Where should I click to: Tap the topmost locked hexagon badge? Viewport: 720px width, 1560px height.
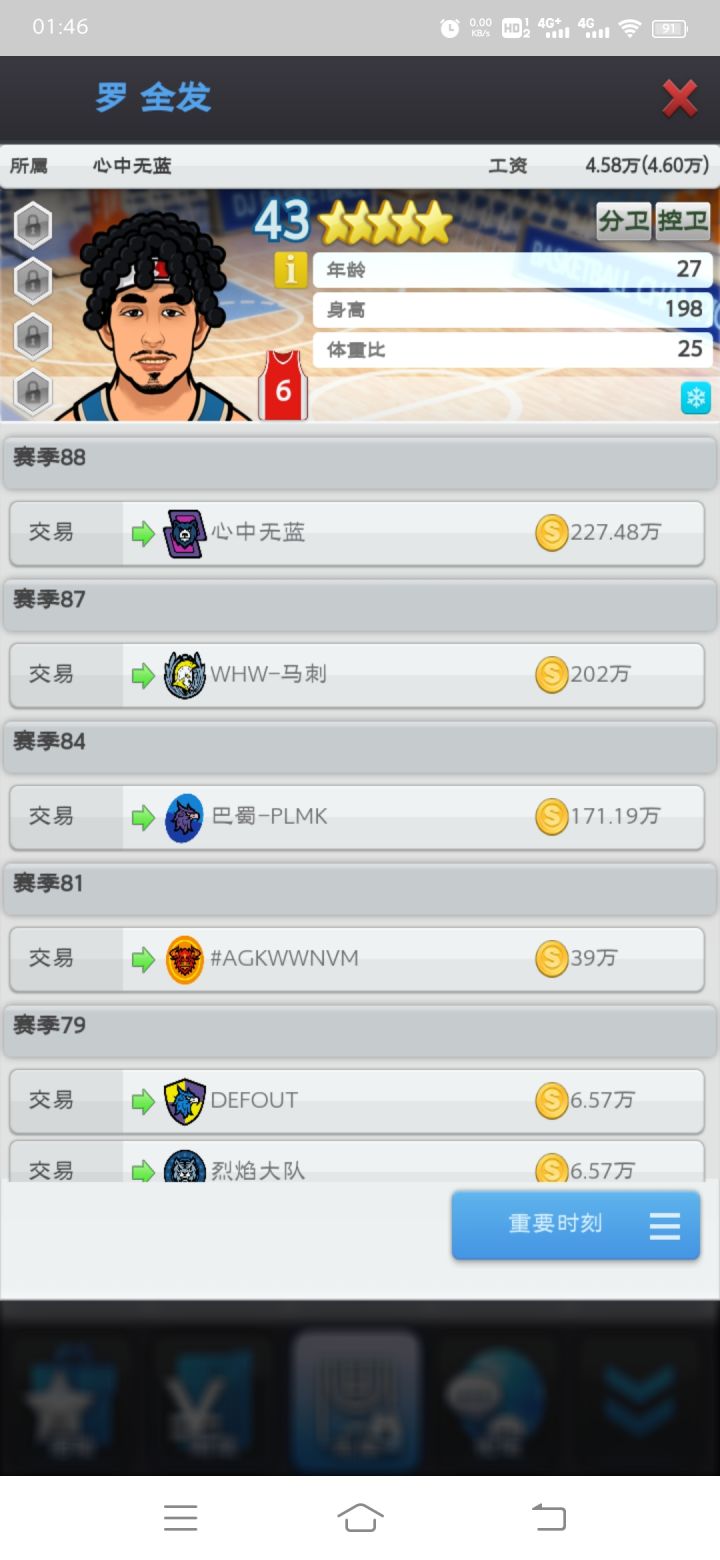pyautogui.click(x=31, y=225)
